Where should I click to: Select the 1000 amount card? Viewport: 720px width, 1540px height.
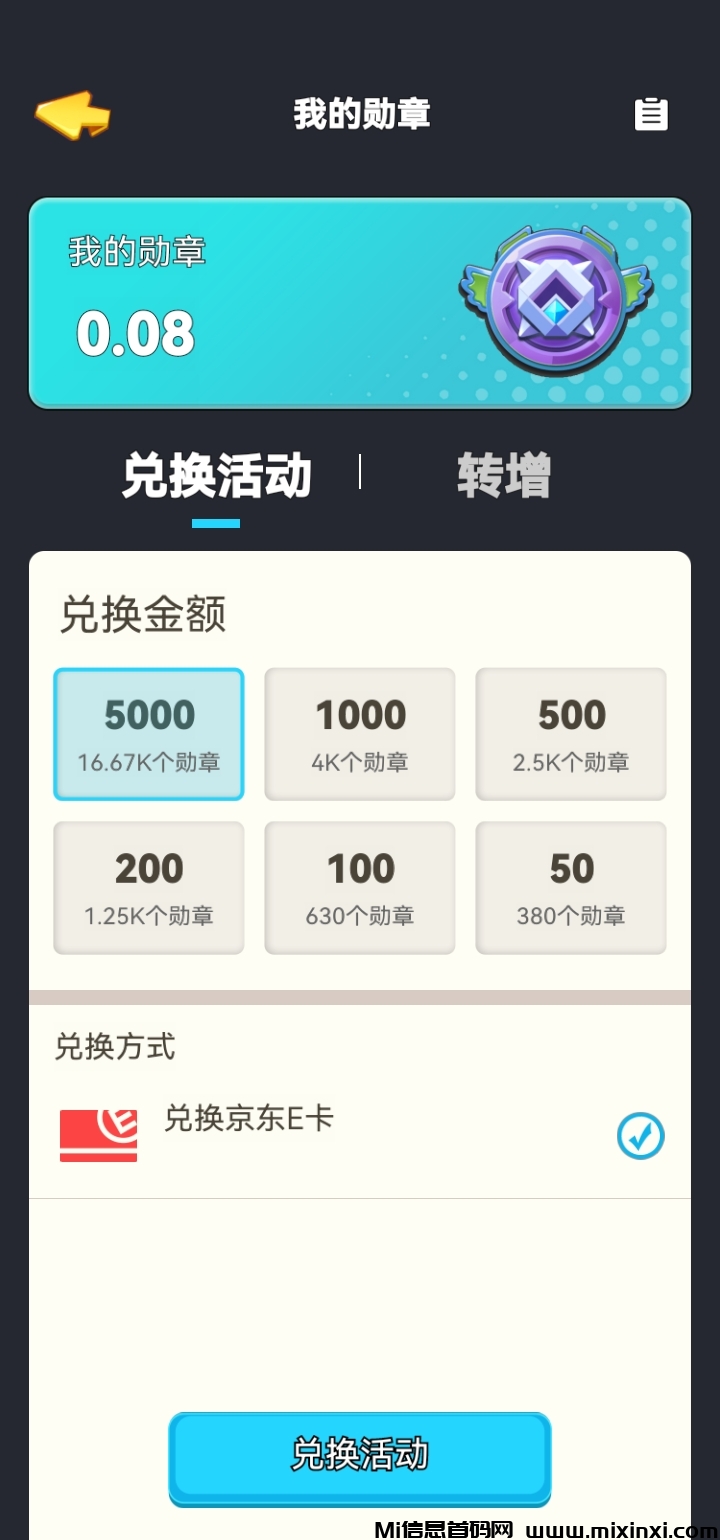(x=360, y=733)
